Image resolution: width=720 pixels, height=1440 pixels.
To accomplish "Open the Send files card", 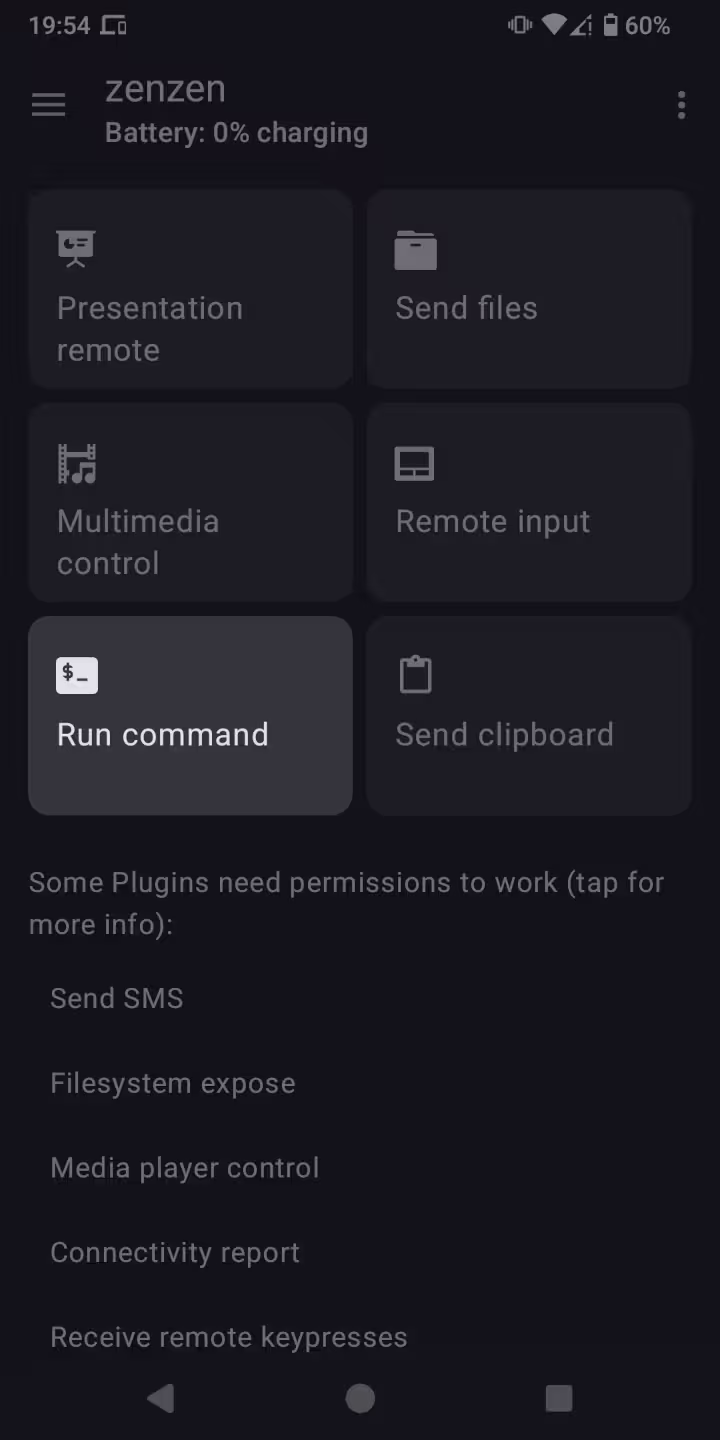I will pos(528,289).
